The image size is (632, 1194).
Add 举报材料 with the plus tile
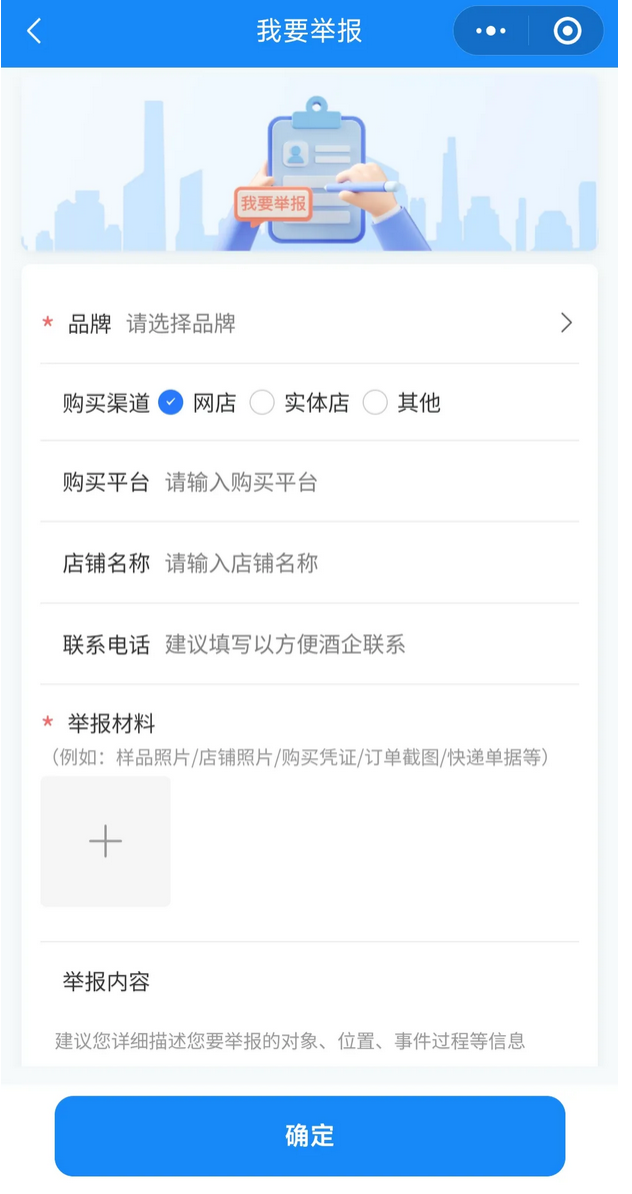(105, 842)
